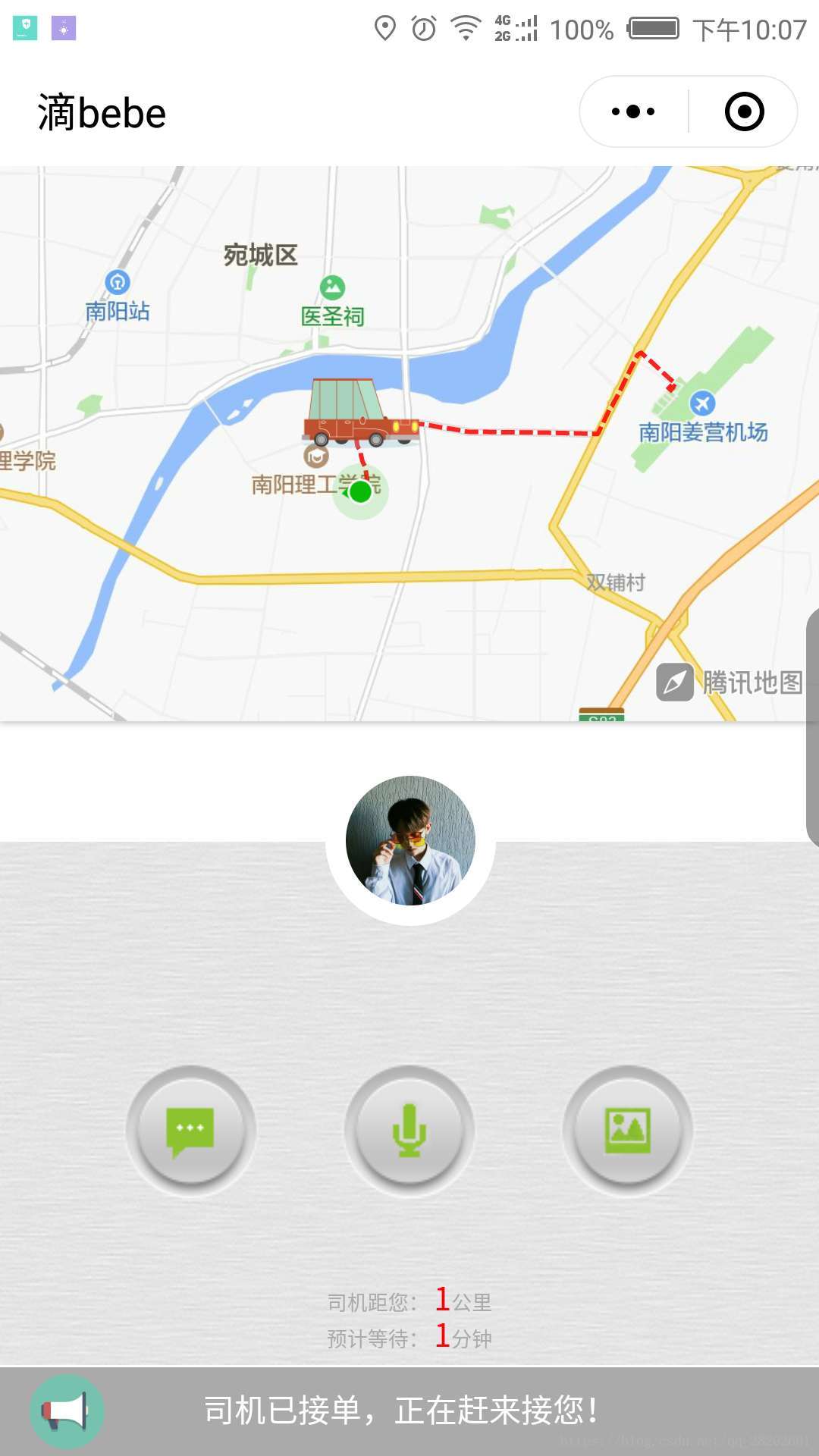This screenshot has height=1456, width=819.
Task: Send a text message to the driver
Action: 190,1130
